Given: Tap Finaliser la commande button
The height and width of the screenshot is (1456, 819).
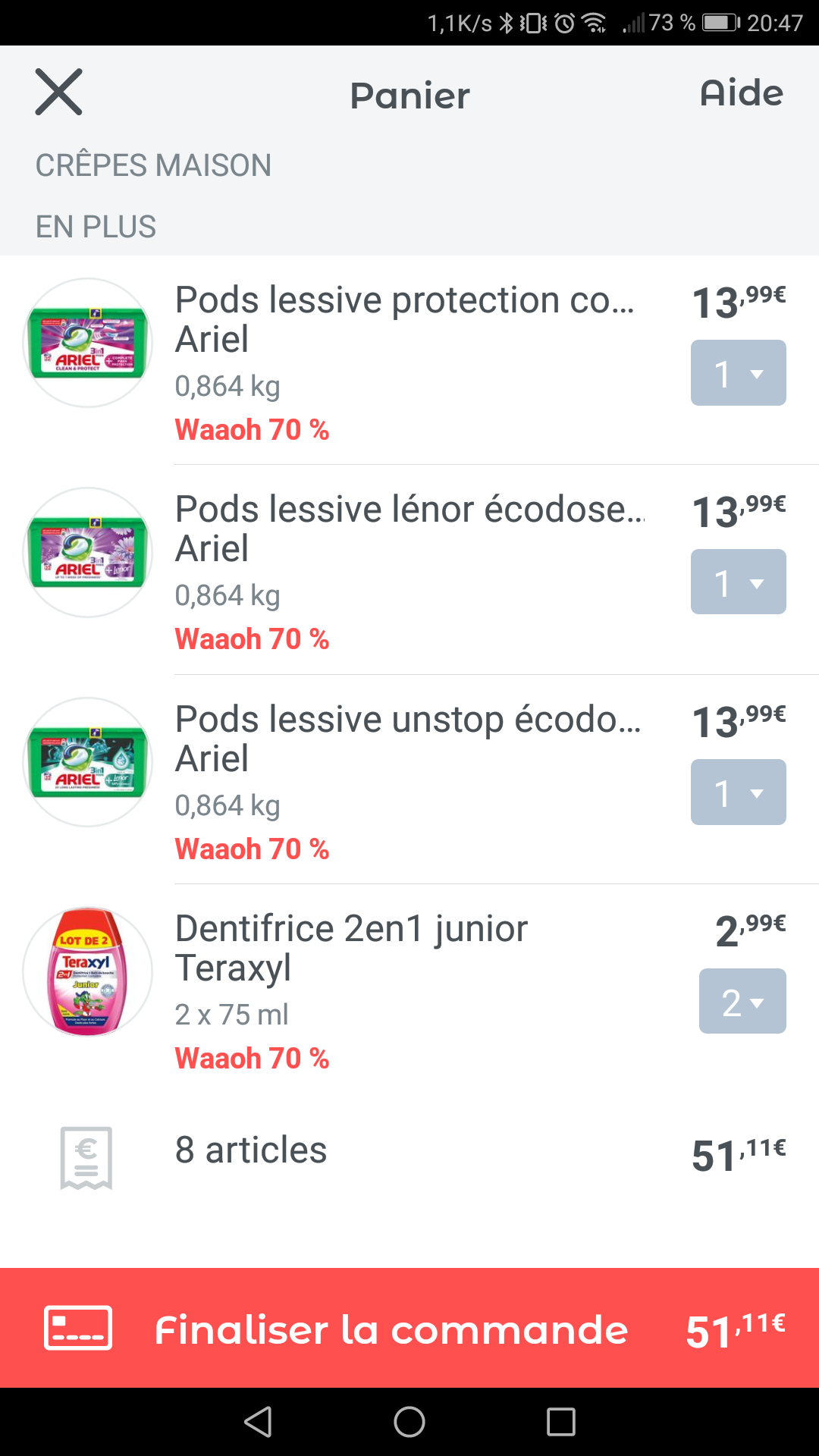Looking at the screenshot, I should pyautogui.click(x=409, y=1328).
